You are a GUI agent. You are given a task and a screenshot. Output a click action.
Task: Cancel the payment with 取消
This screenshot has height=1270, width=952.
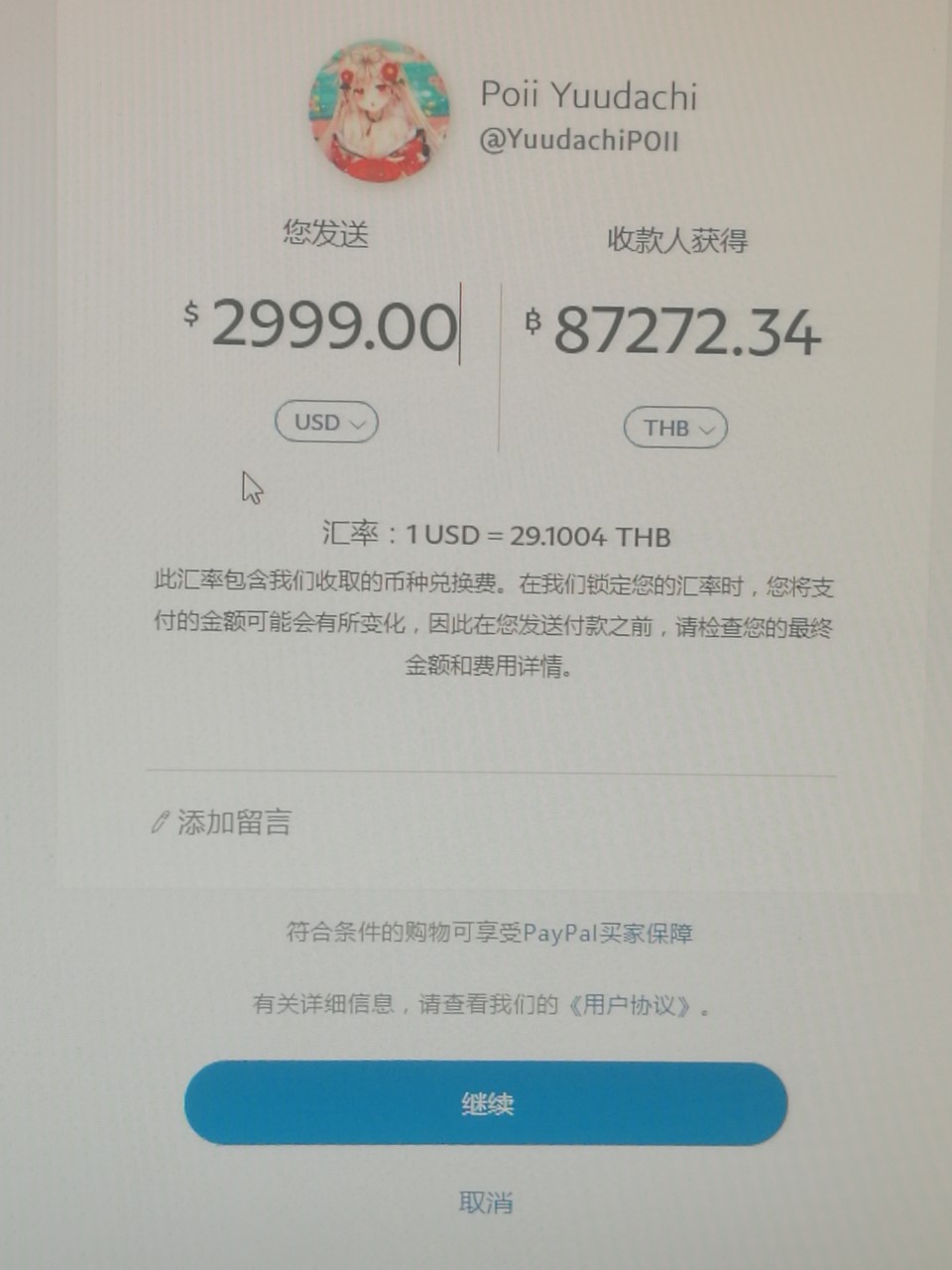click(x=486, y=1203)
